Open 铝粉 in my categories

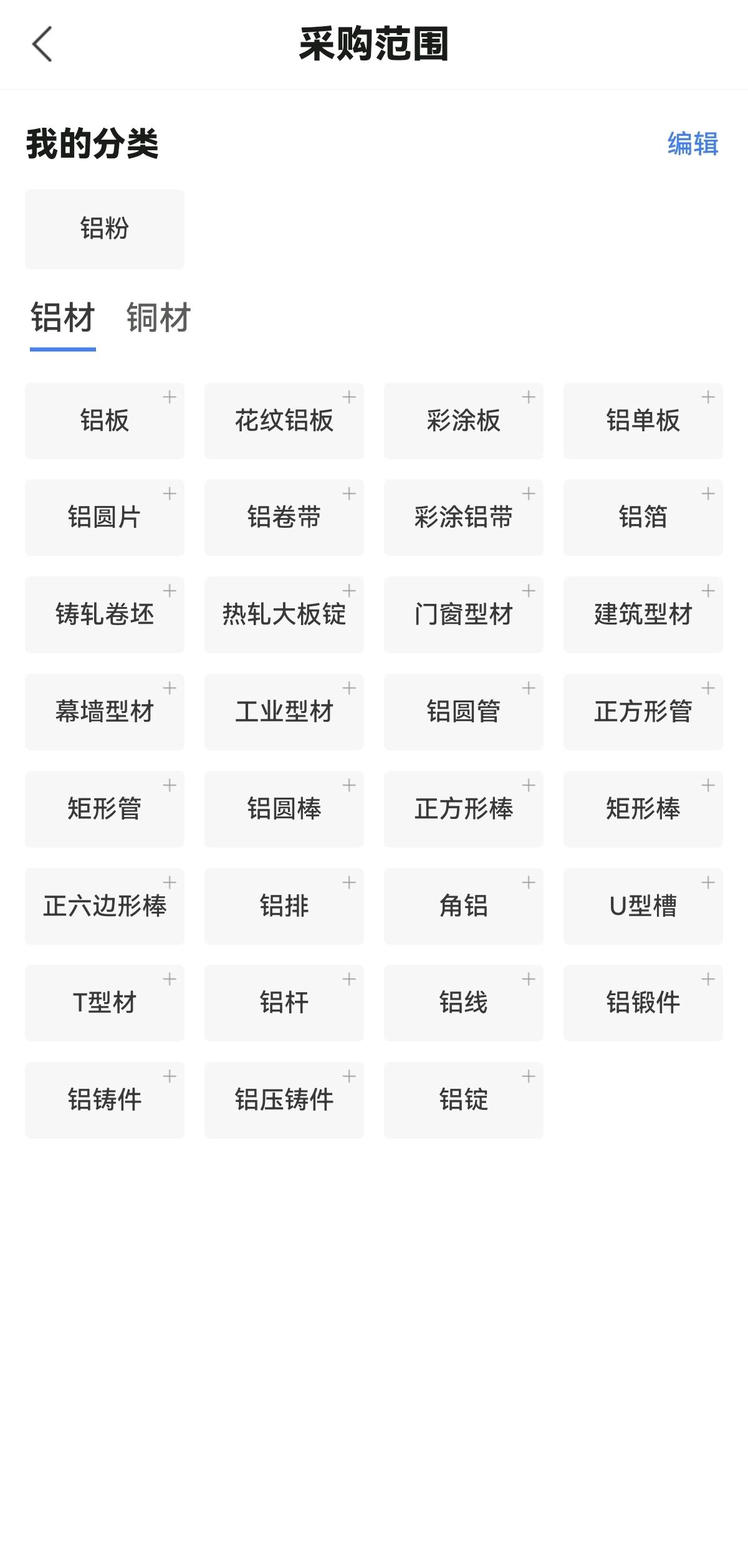(105, 229)
